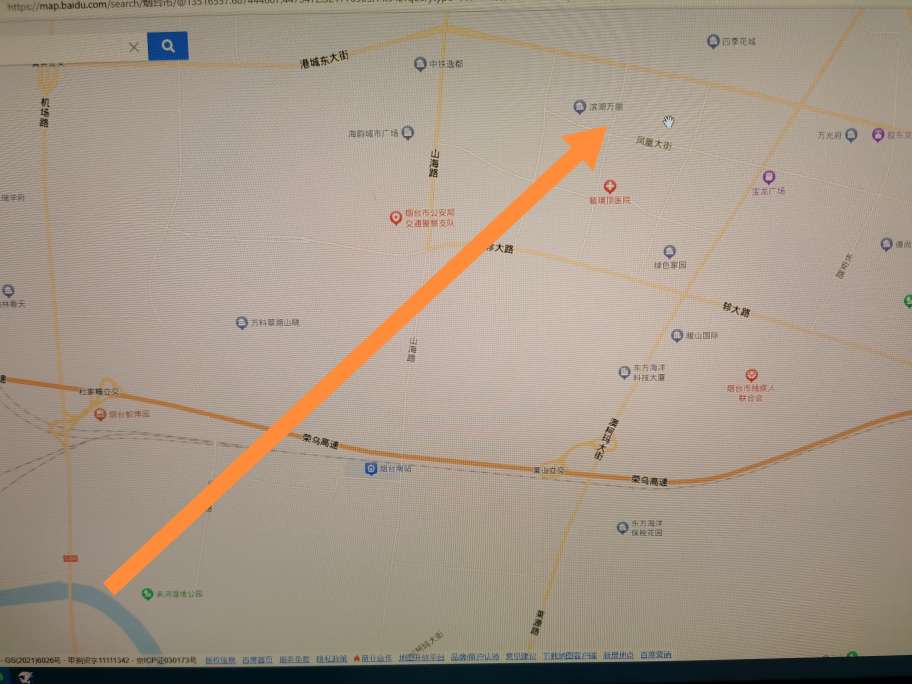The height and width of the screenshot is (684, 912).
Task: Select the 夹河湿地公园 park marker
Action: tap(147, 594)
